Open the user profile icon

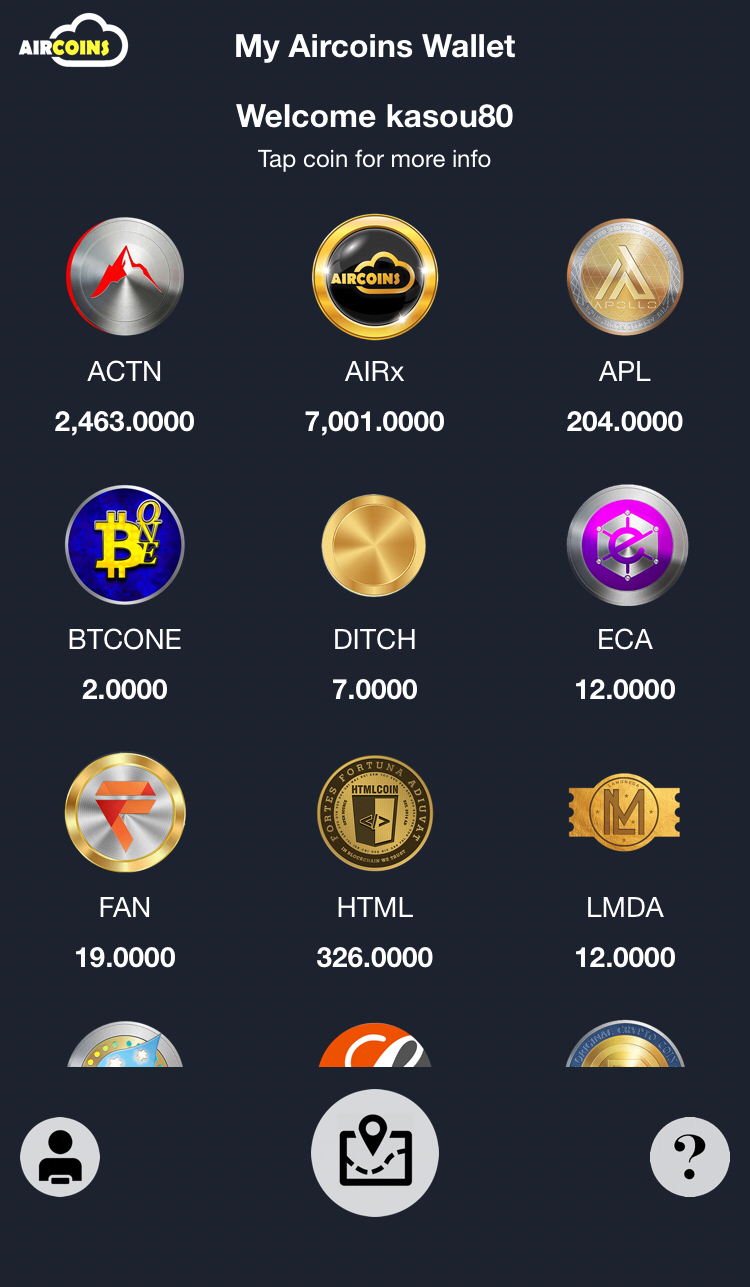(x=60, y=1157)
